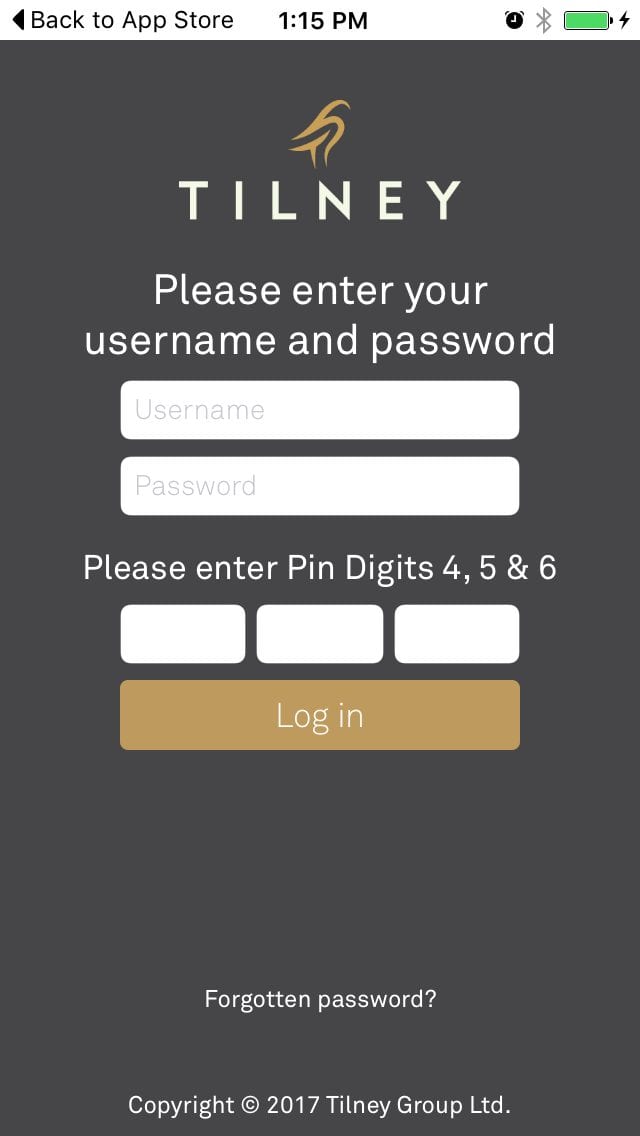Select the middle pin digit box
This screenshot has height=1136, width=640.
pos(320,634)
